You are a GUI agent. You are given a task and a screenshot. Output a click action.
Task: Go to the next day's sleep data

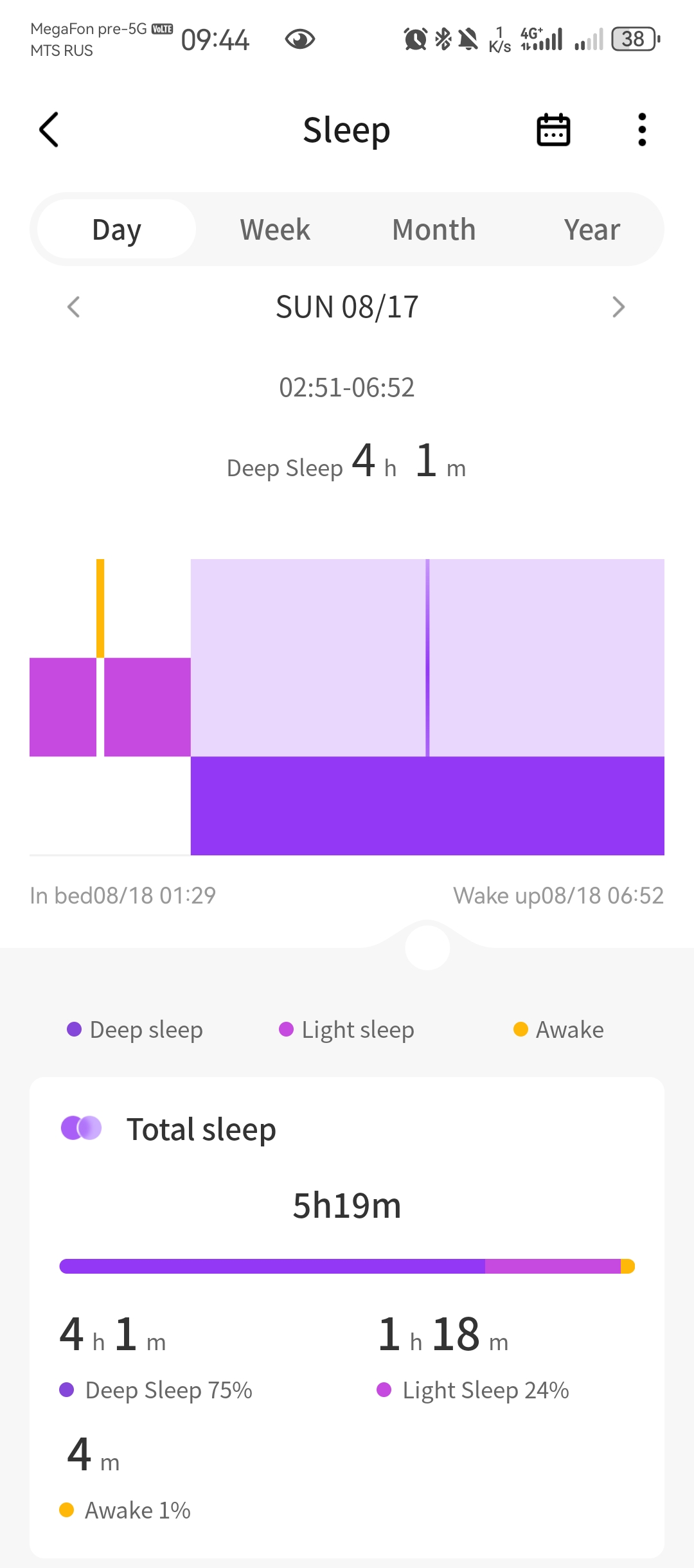point(618,307)
